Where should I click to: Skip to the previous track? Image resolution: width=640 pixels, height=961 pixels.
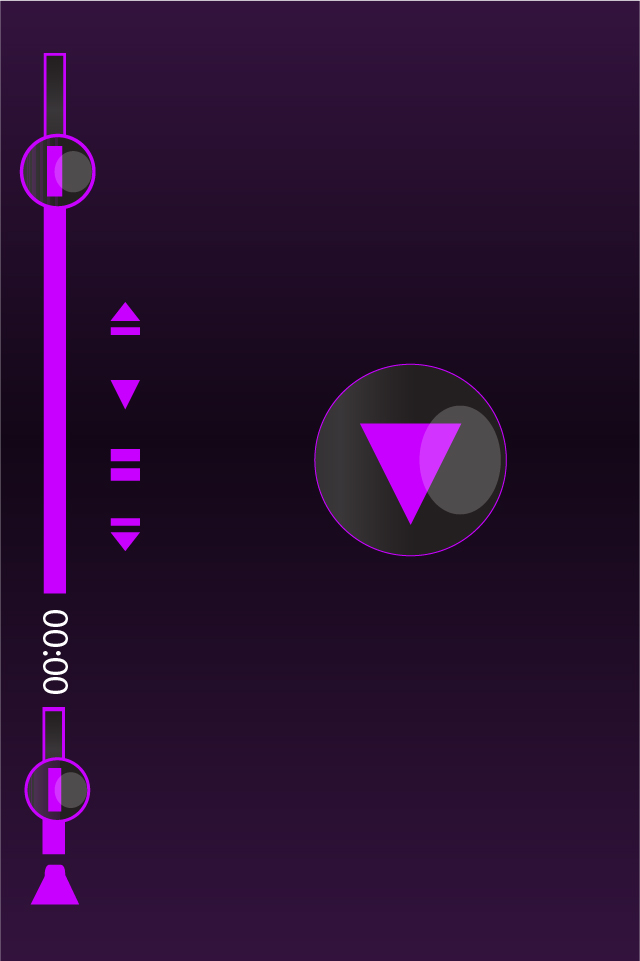[125, 318]
